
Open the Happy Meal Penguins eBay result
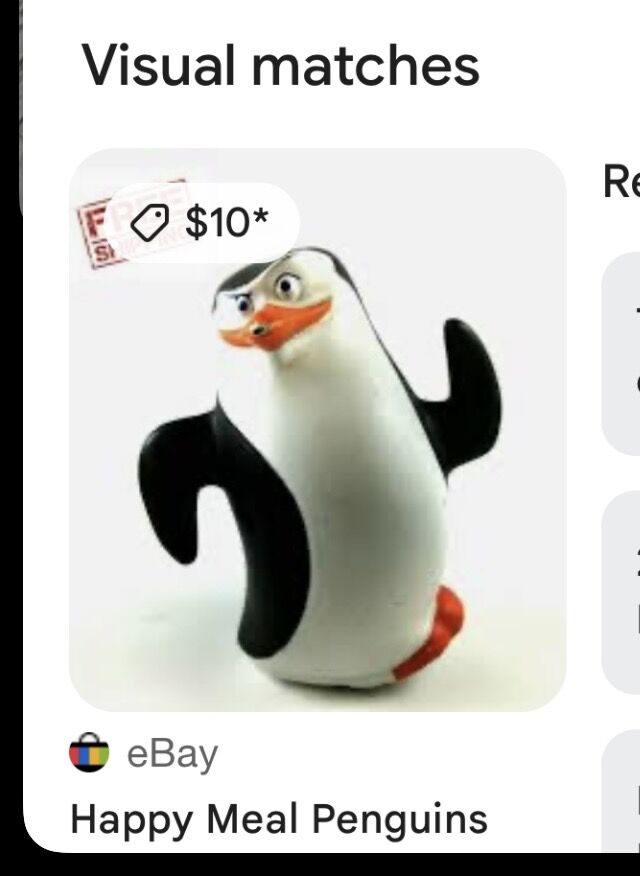[279, 818]
